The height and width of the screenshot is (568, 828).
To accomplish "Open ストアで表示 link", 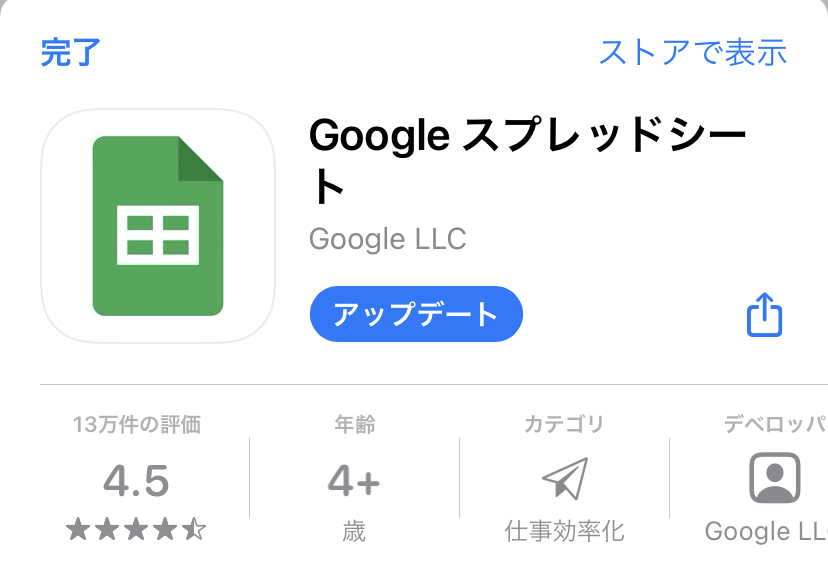I will tap(692, 52).
